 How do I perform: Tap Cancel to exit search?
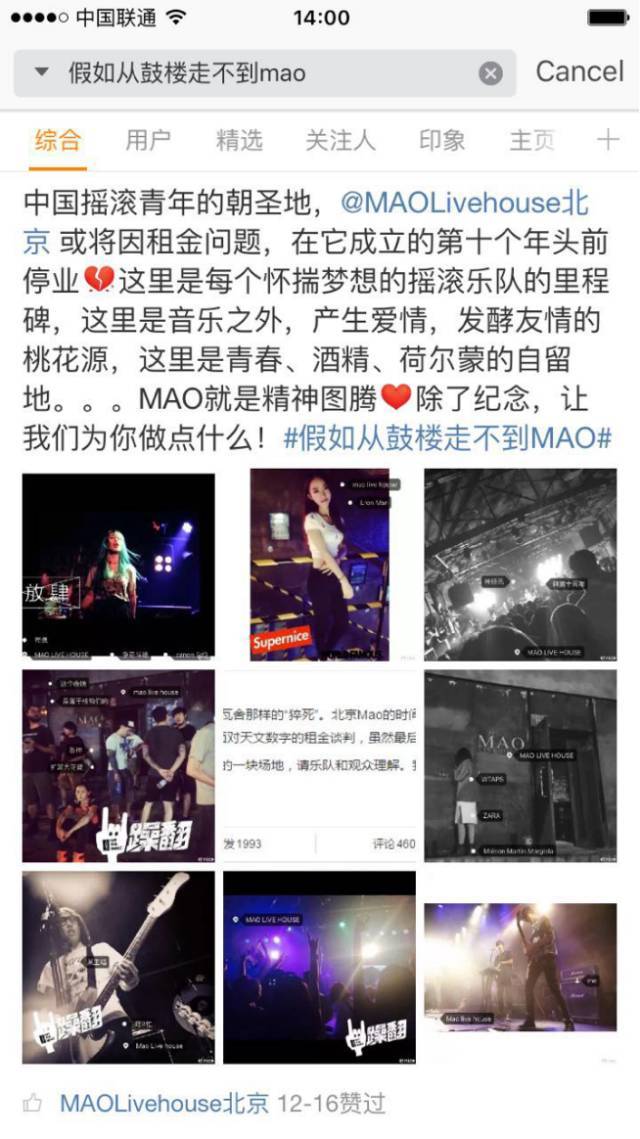(x=579, y=72)
